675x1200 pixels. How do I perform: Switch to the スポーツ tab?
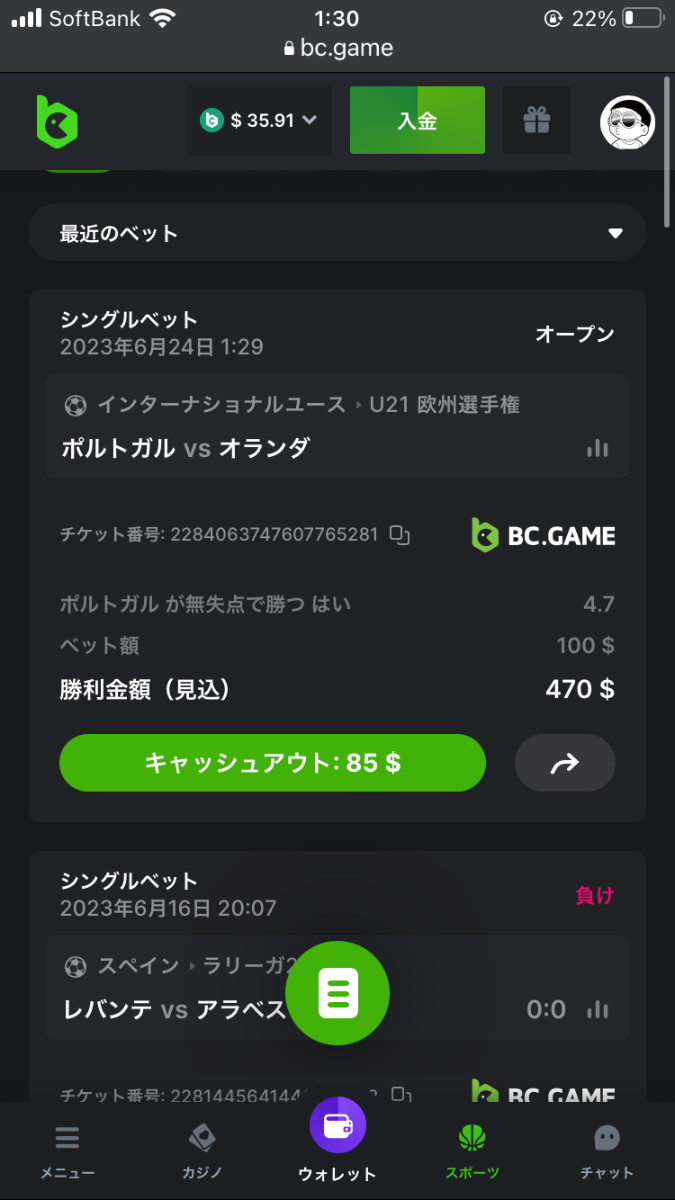pos(472,1151)
